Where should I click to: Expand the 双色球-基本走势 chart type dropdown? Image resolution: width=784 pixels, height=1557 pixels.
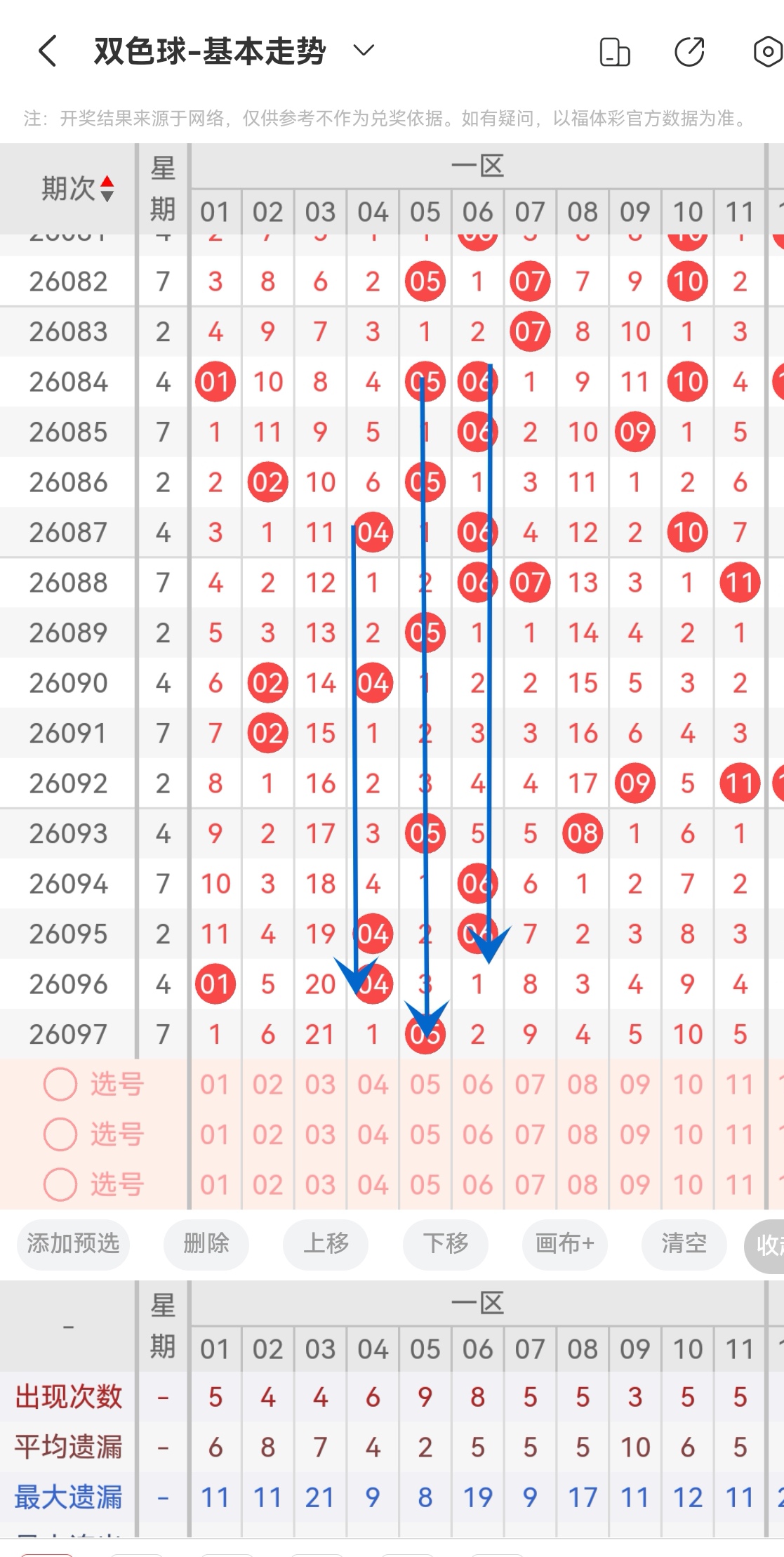click(x=363, y=51)
